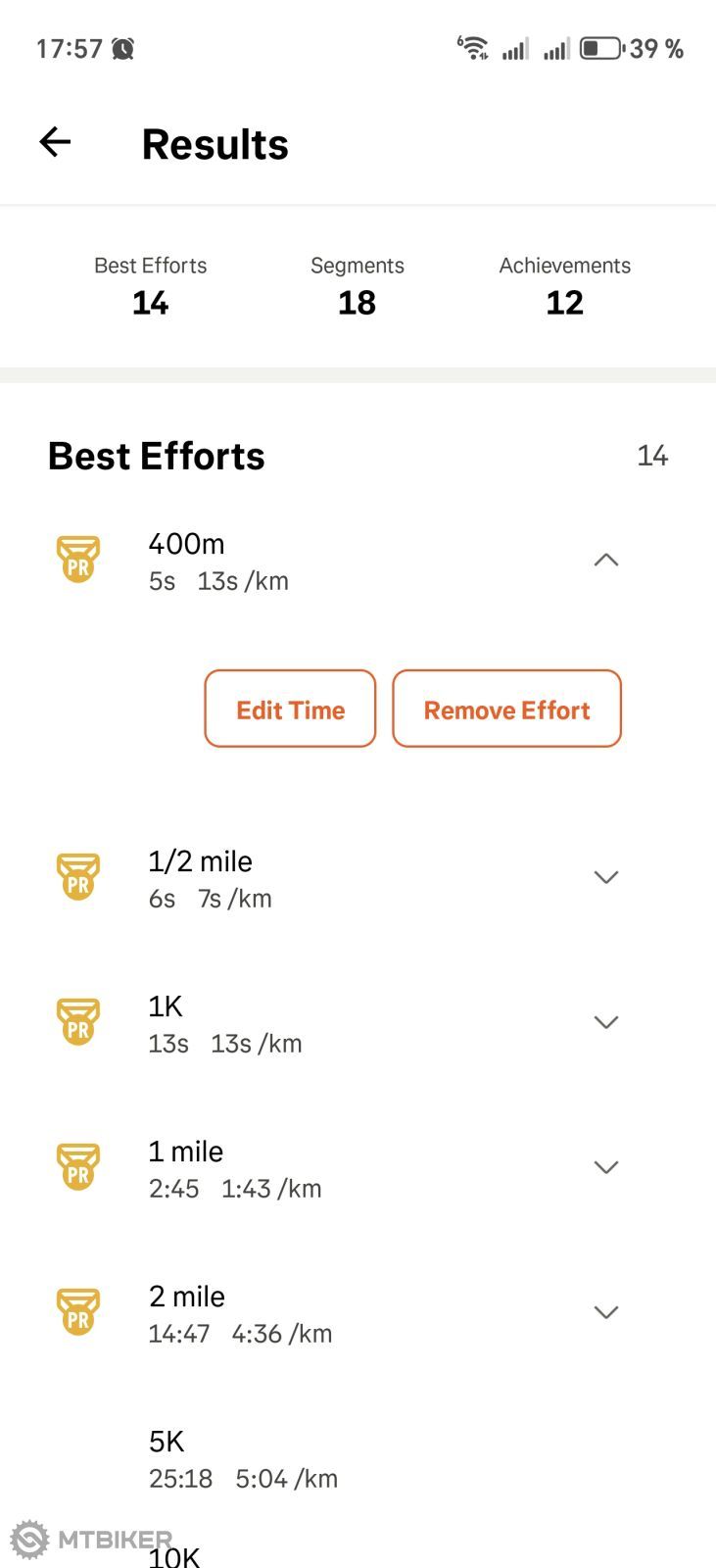Image resolution: width=716 pixels, height=1568 pixels.
Task: Click the PR medal beside 2 mile
Action: (x=77, y=1311)
